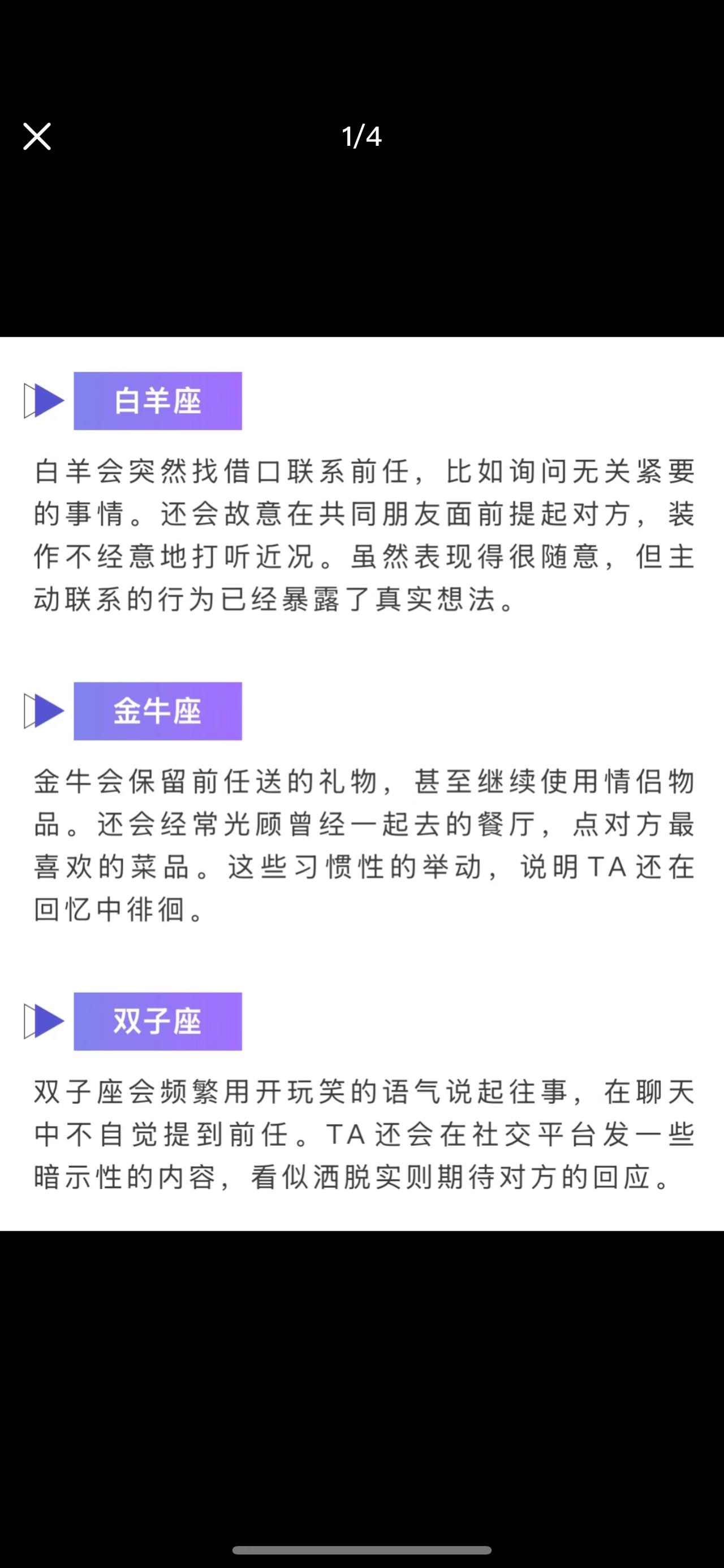Screen dimensions: 724x1568
Task: Select the current image page counter
Action: 361,136
